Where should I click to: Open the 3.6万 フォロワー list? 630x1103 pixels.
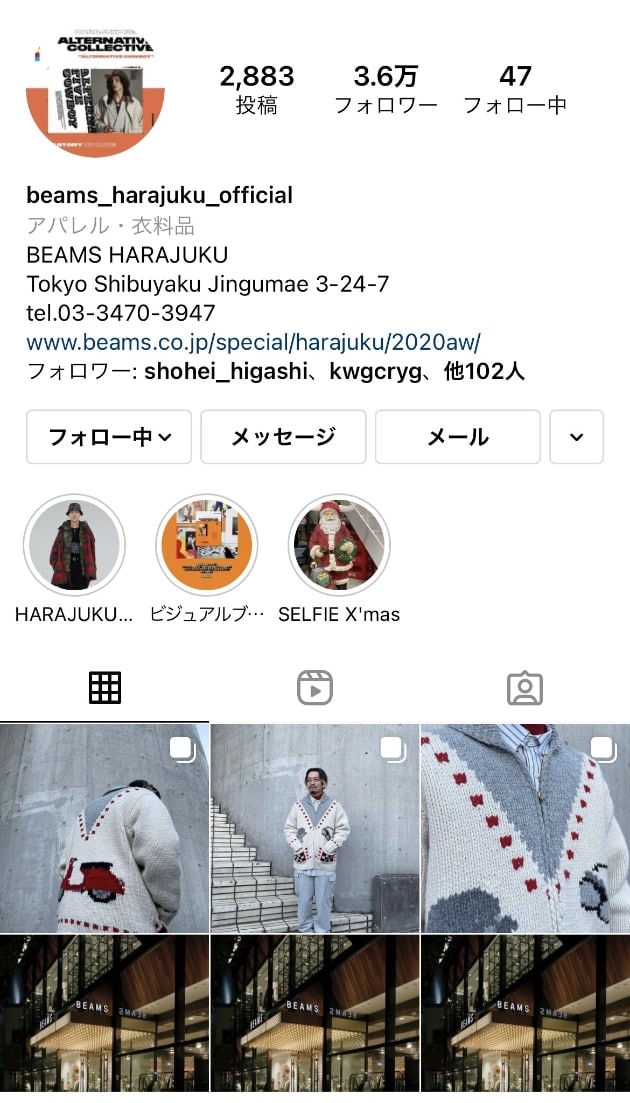[x=385, y=89]
